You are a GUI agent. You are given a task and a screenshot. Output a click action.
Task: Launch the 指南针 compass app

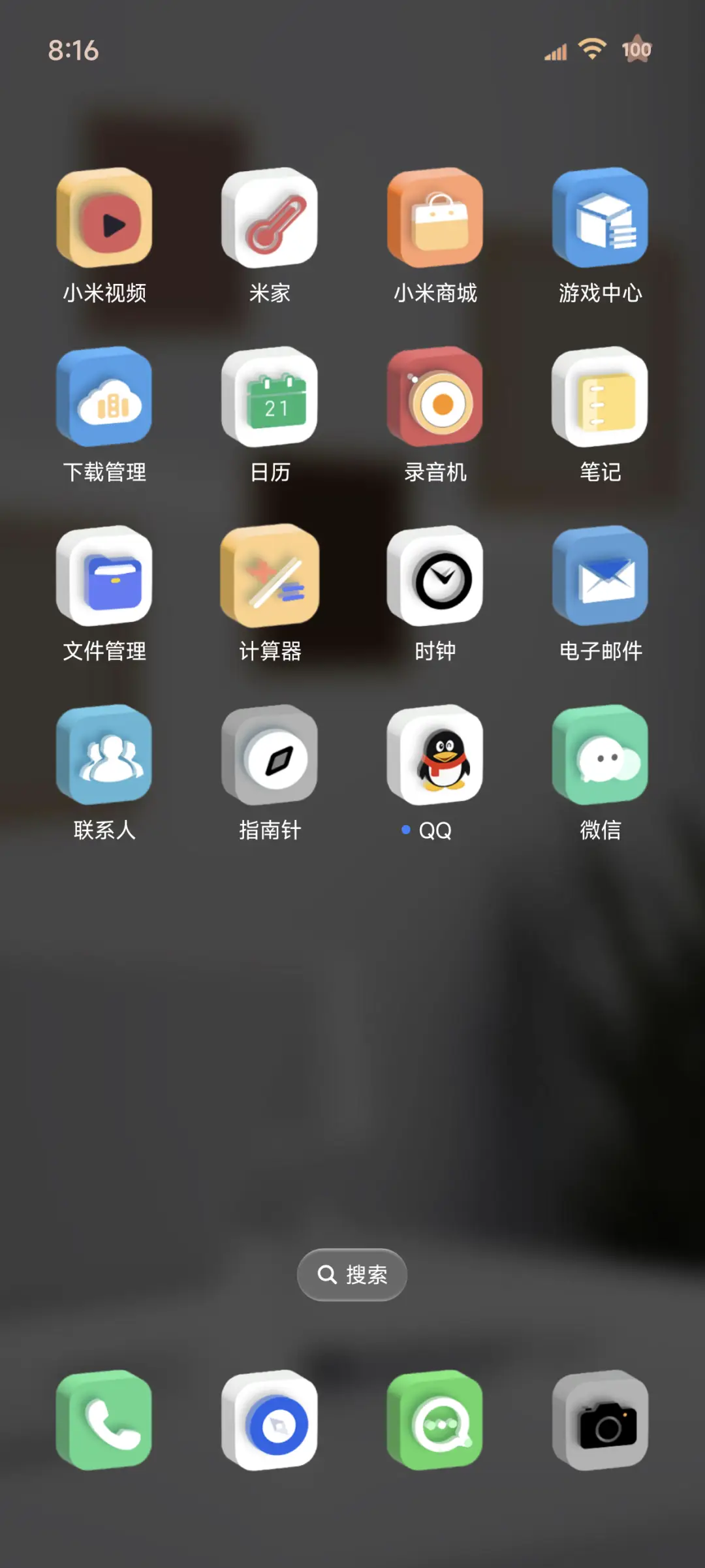point(270,757)
